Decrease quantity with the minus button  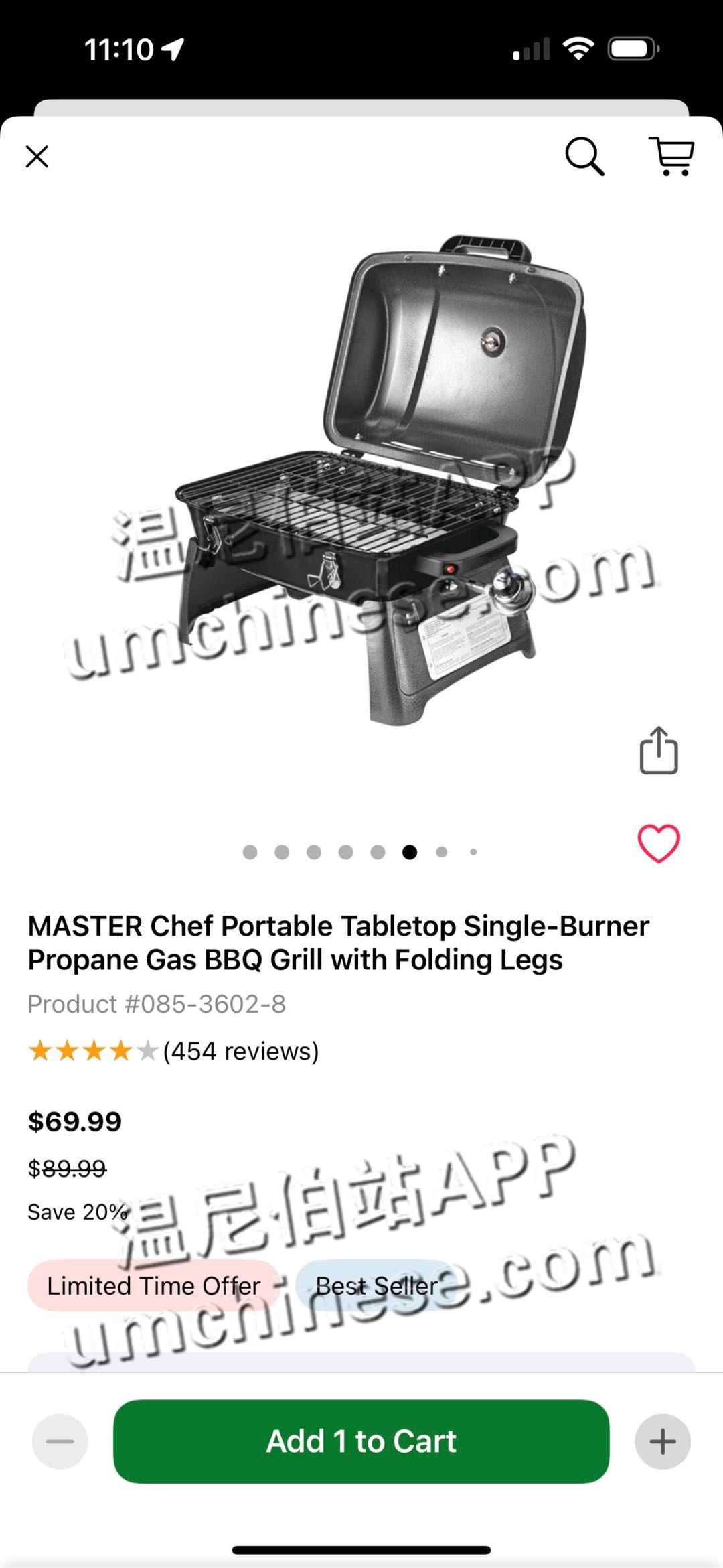[60, 1441]
